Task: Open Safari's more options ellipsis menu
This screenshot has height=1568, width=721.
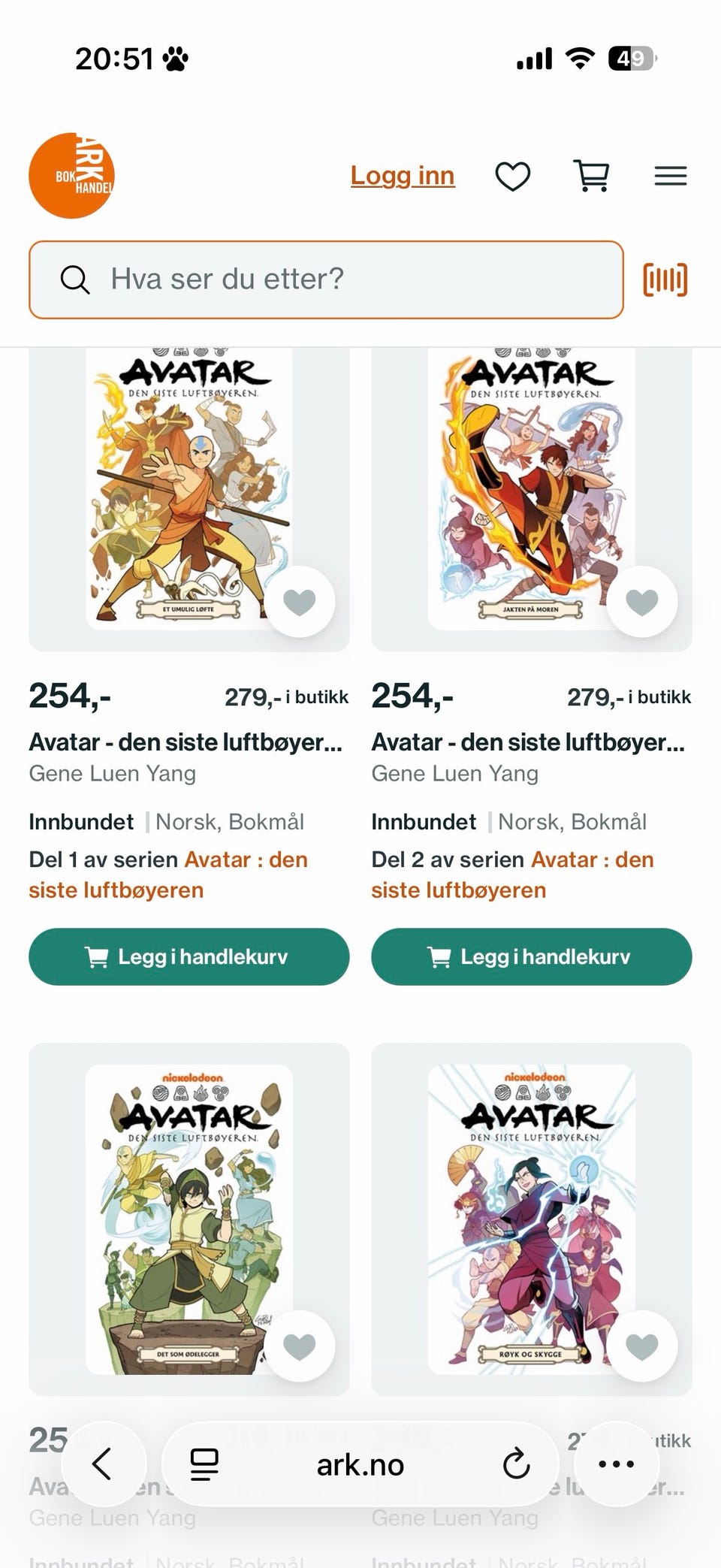Action: click(616, 1464)
